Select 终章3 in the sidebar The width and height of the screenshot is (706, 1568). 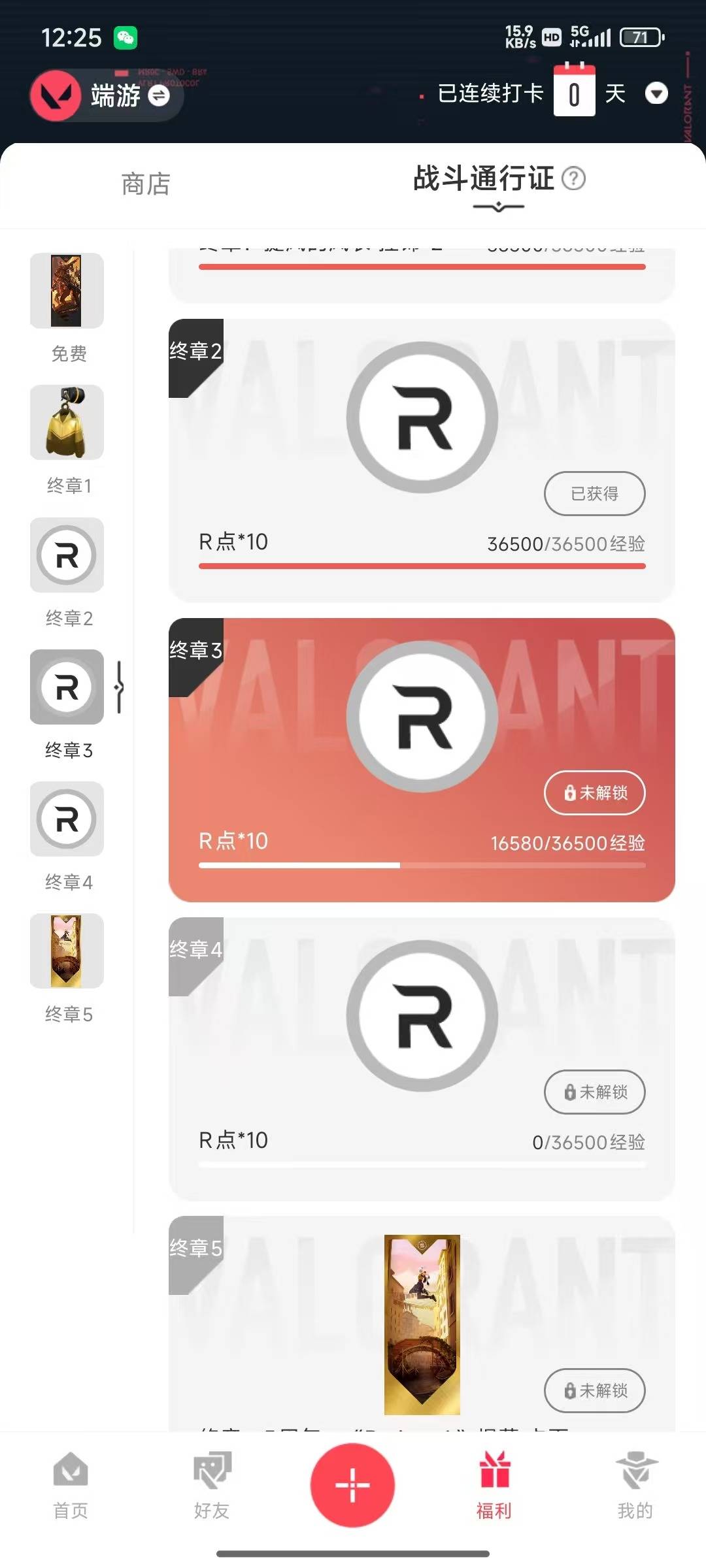[67, 705]
